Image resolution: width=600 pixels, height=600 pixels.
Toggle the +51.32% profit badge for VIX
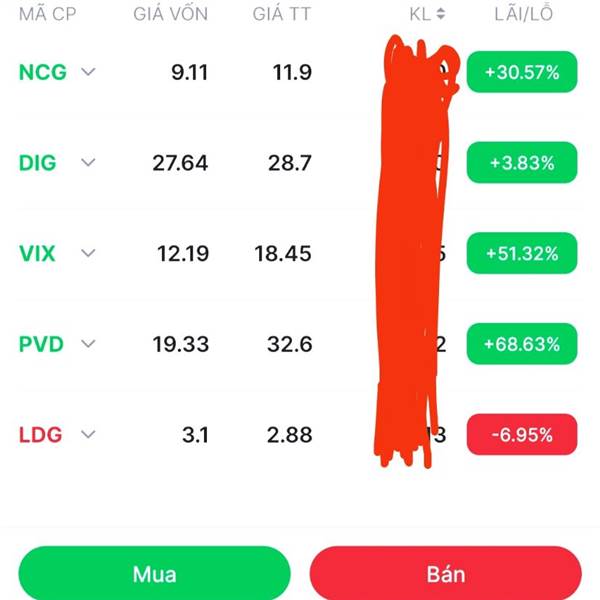tap(521, 254)
